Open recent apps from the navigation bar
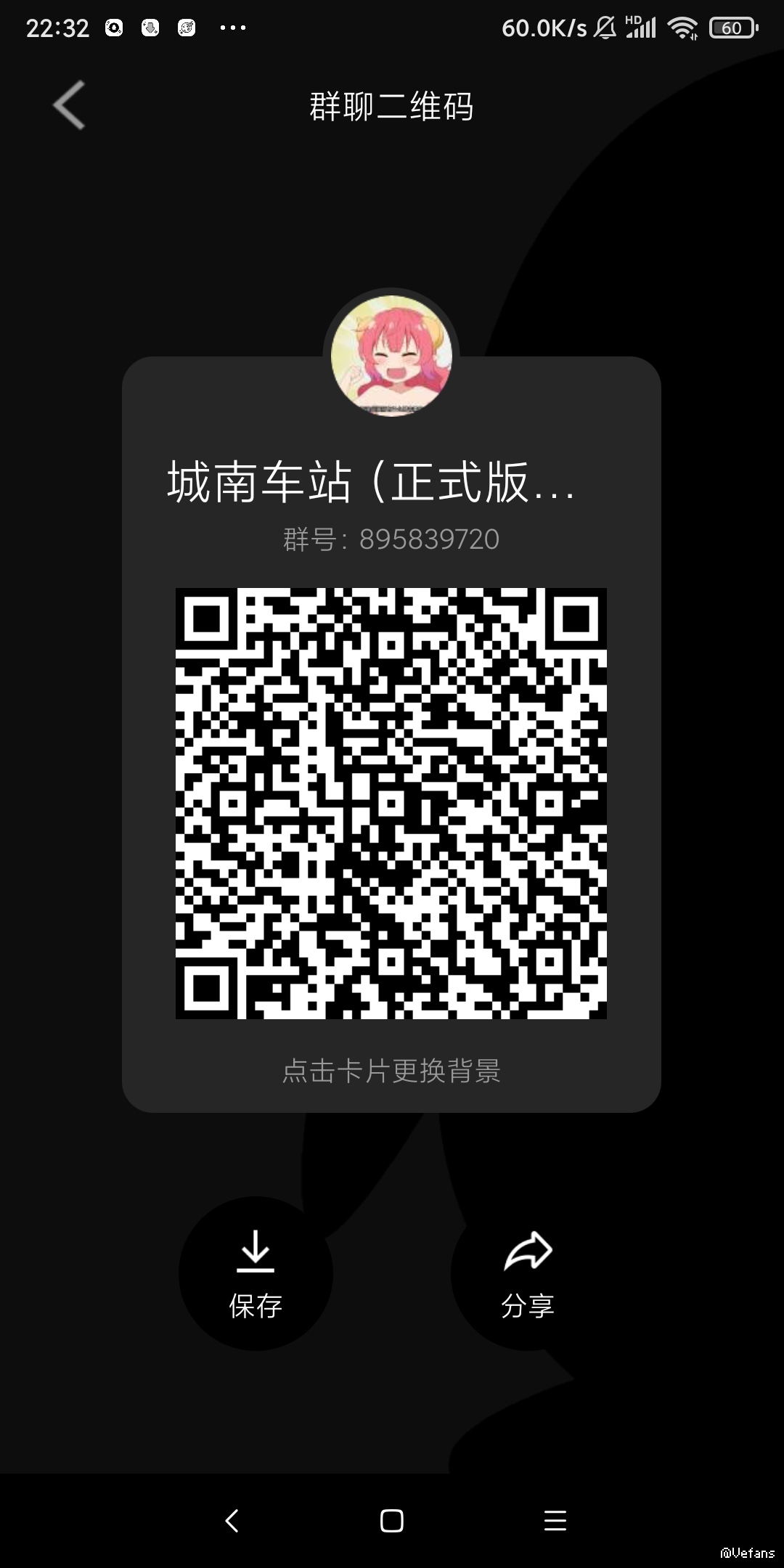Image resolution: width=784 pixels, height=1568 pixels. click(555, 1520)
